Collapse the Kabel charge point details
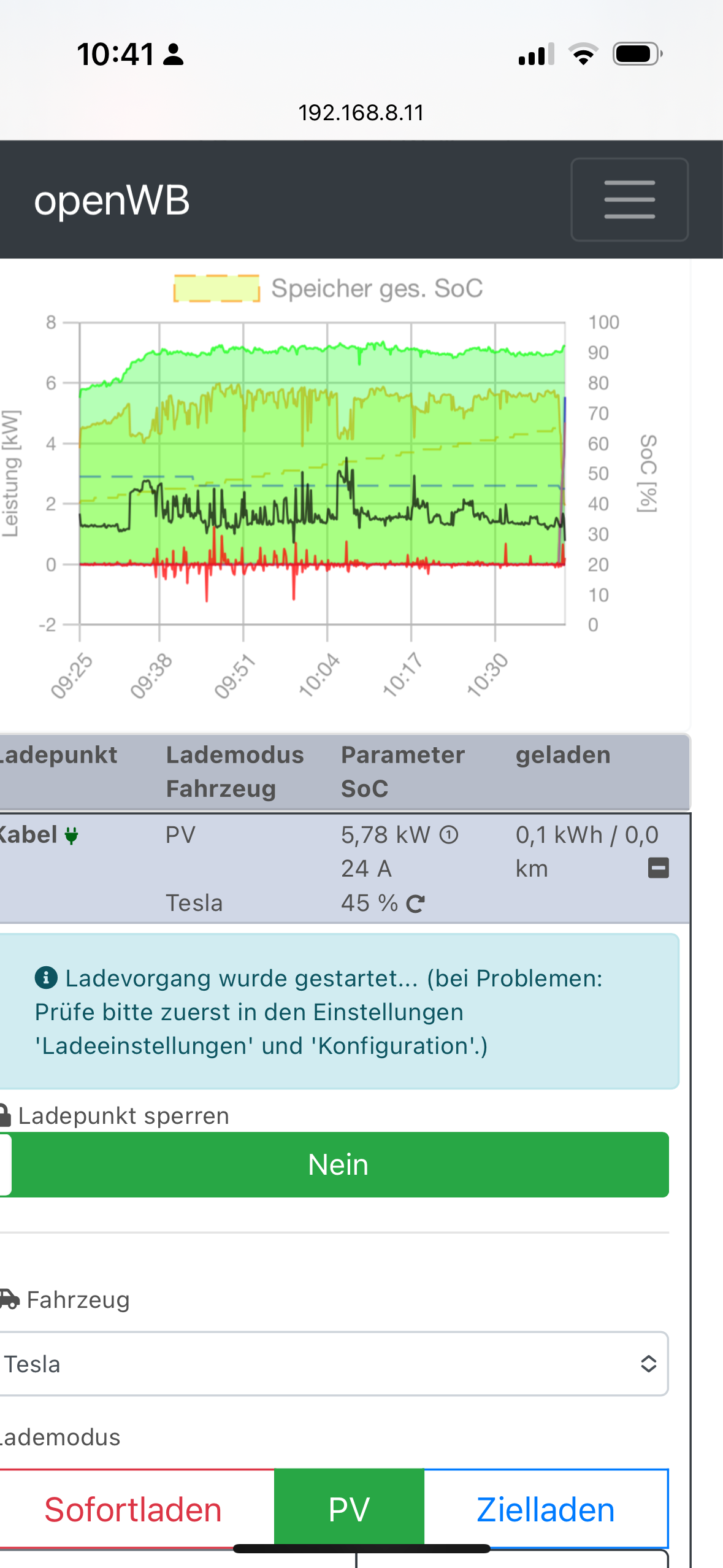Screen dimensions: 723x1568 [x=658, y=868]
